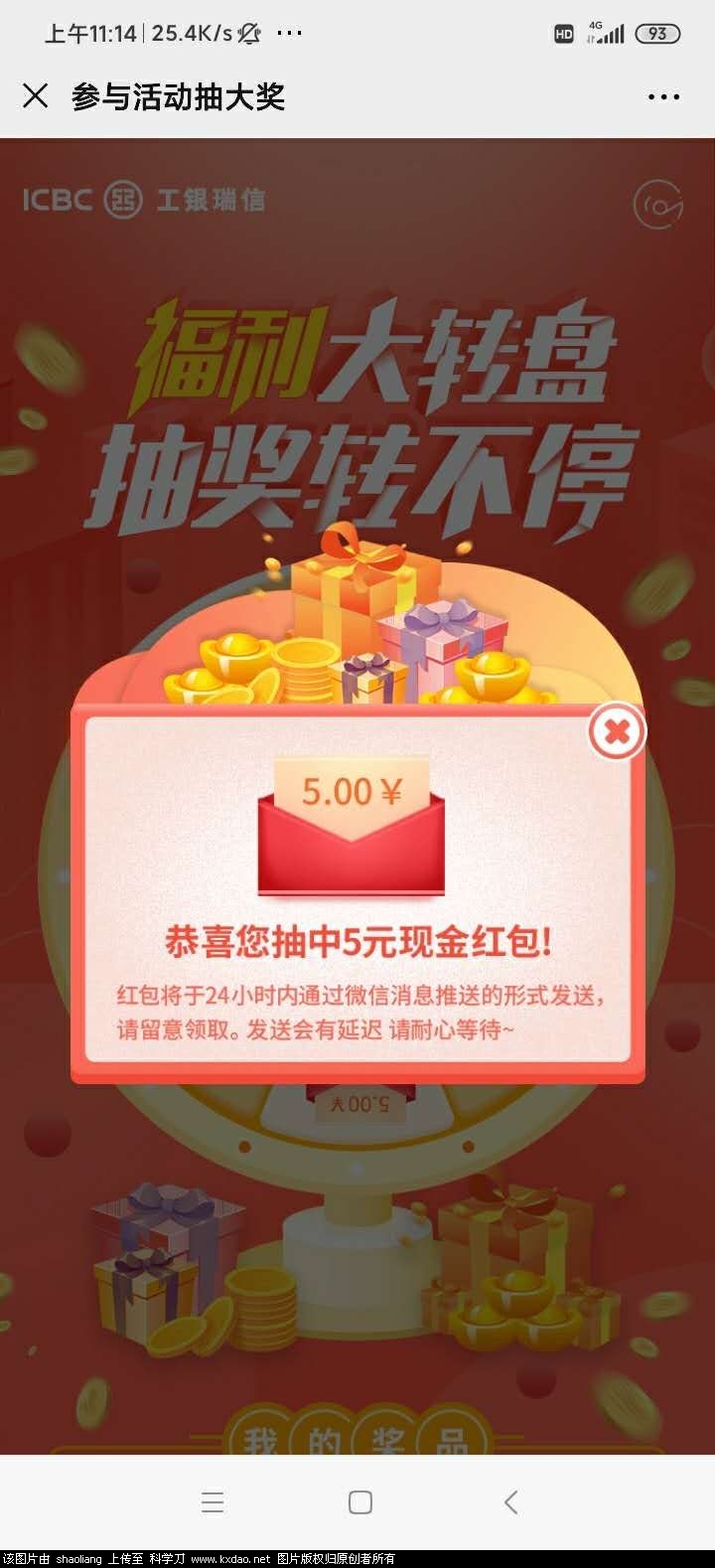Go back with the system back button
This screenshot has width=715, height=1568.
pos(510,1501)
